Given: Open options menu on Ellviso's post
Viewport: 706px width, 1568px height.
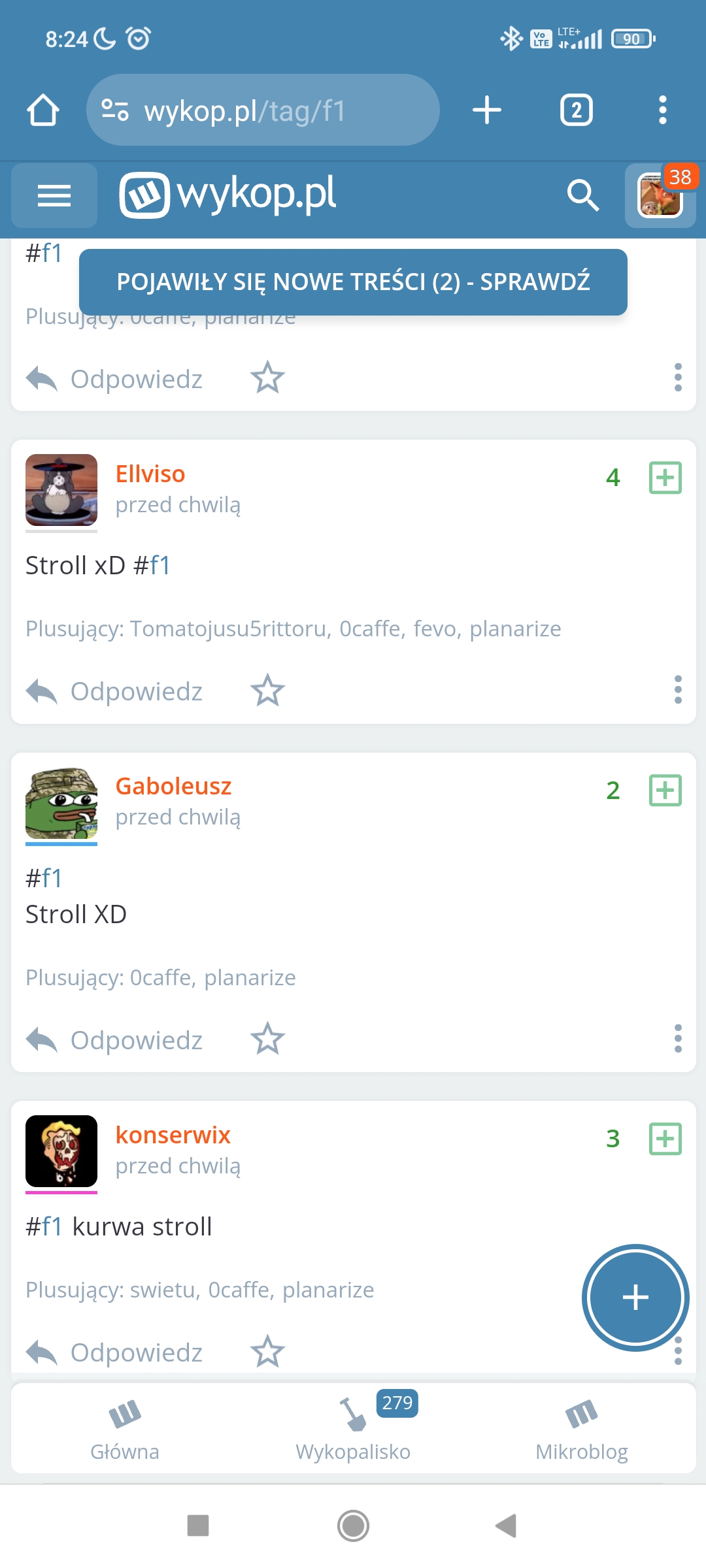Looking at the screenshot, I should click(x=678, y=690).
